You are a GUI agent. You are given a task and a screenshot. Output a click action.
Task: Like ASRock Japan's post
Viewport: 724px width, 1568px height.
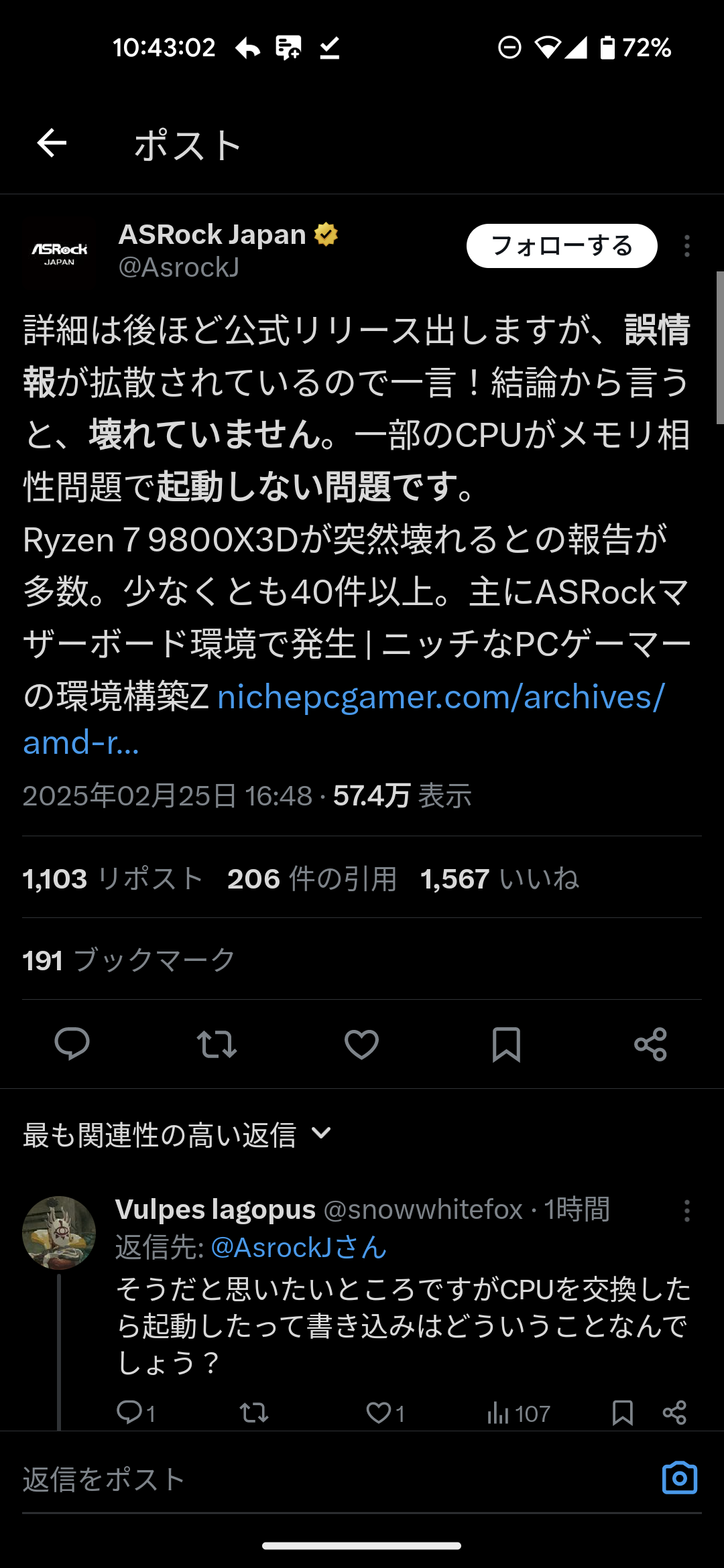click(361, 1044)
